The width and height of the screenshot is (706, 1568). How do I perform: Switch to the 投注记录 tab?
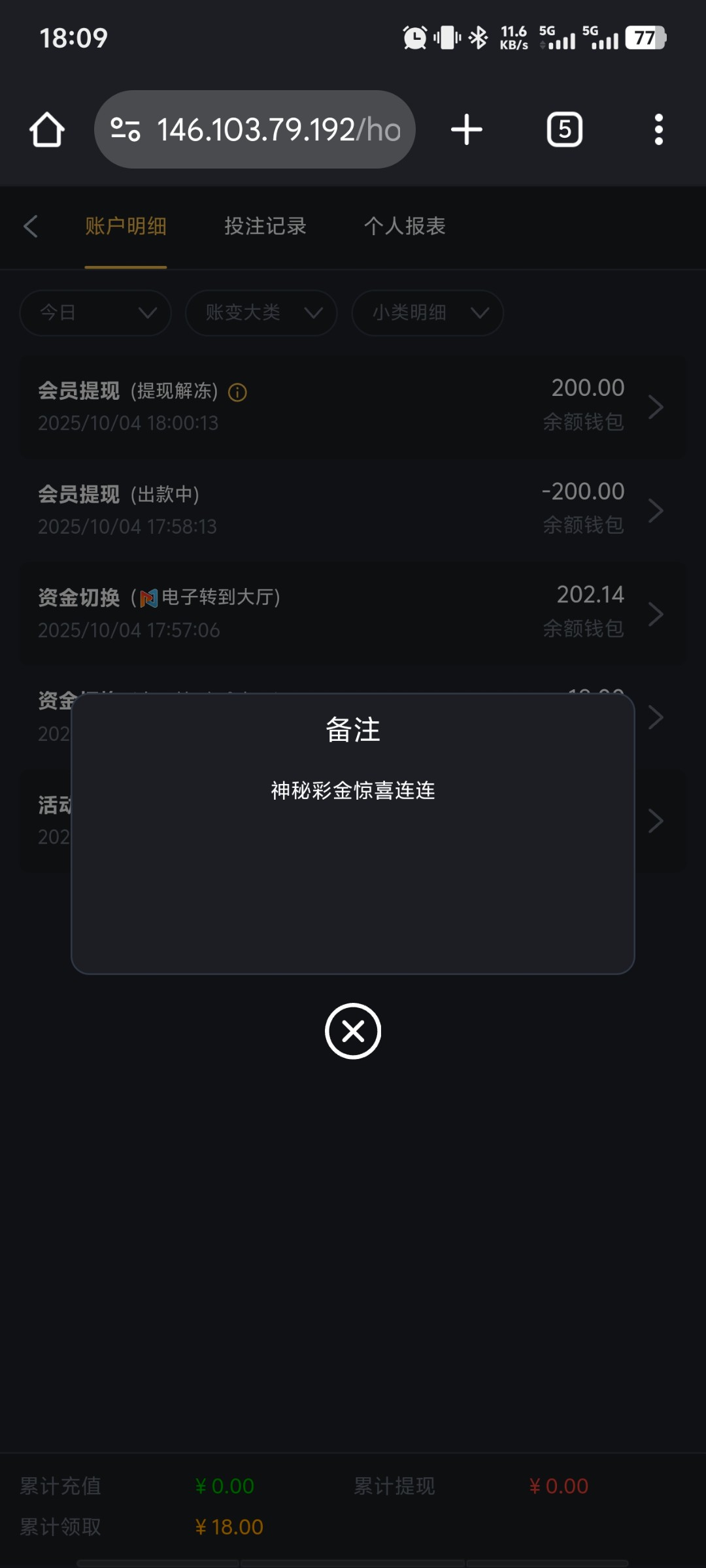pyautogui.click(x=265, y=226)
